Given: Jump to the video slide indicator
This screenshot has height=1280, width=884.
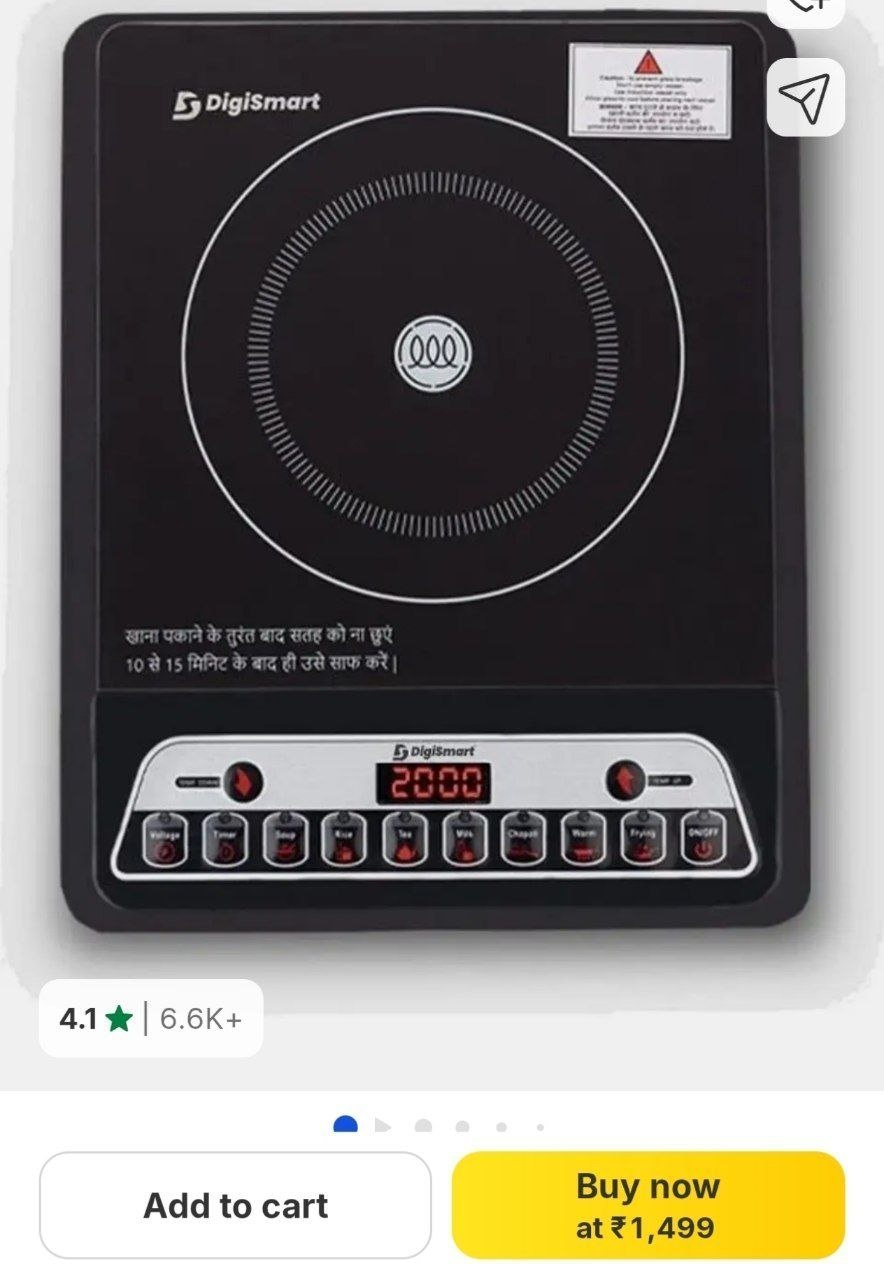Looking at the screenshot, I should click(x=383, y=1126).
